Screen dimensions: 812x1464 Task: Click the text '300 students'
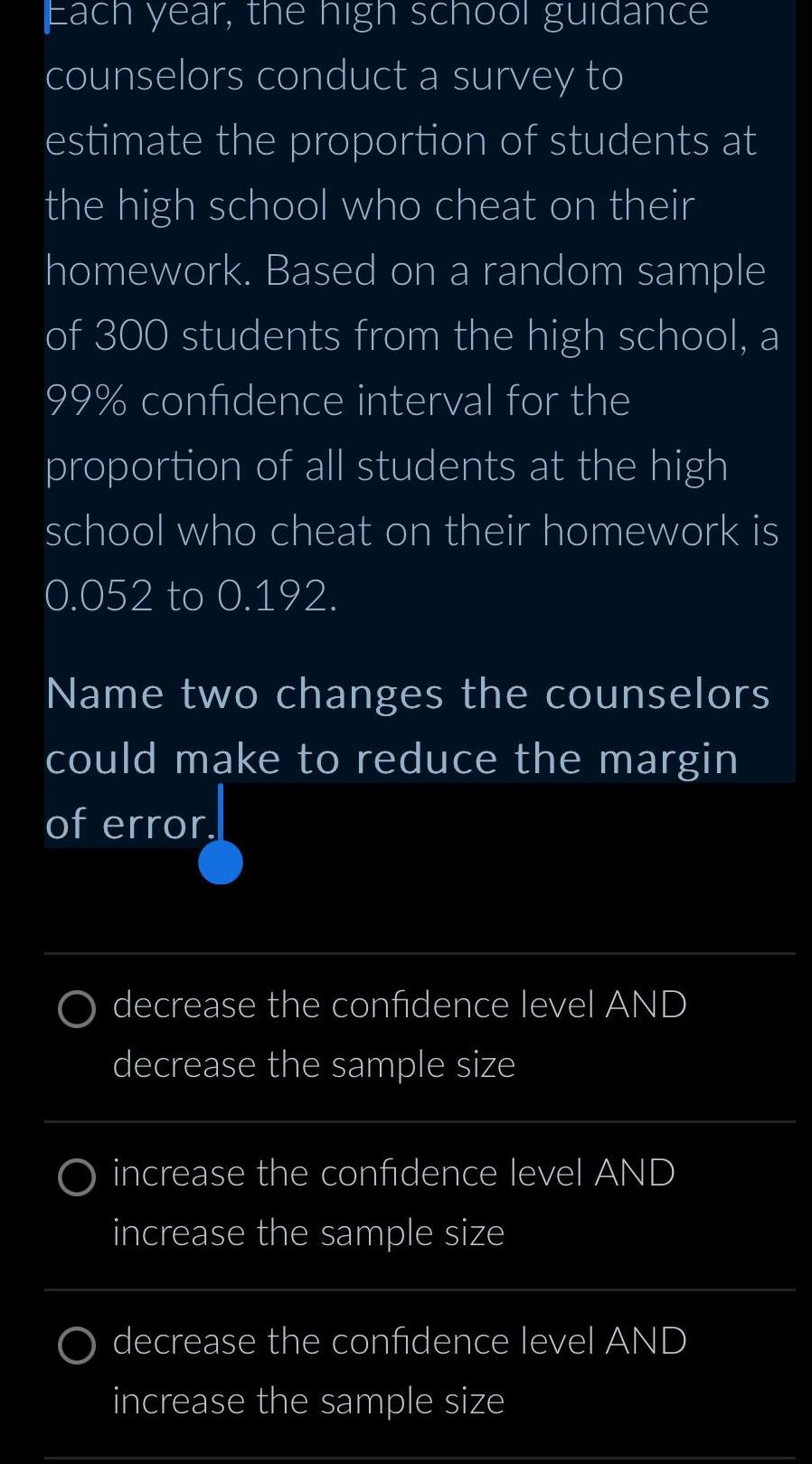pyautogui.click(x=232, y=334)
